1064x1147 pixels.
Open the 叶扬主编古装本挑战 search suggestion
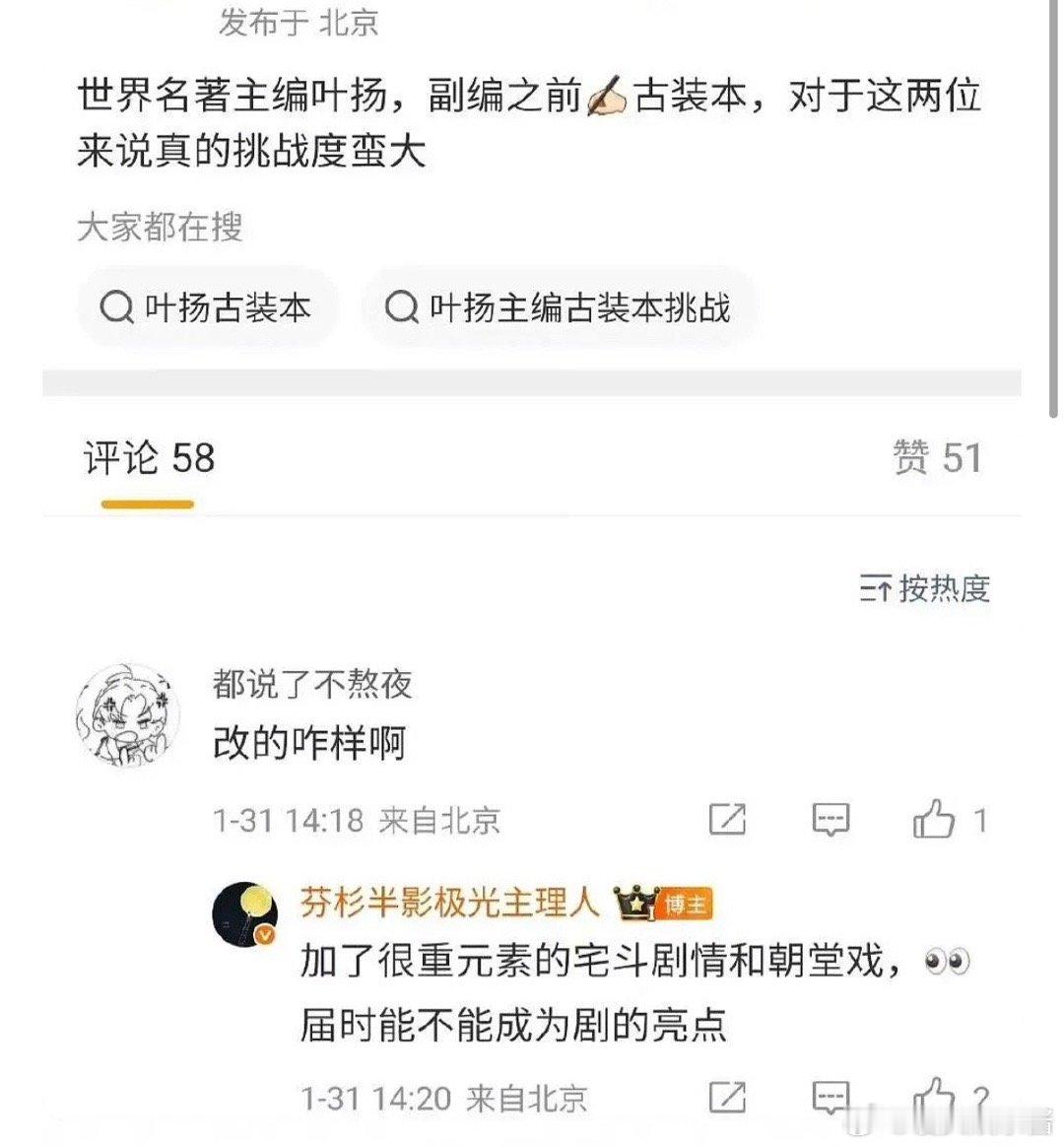tap(562, 308)
